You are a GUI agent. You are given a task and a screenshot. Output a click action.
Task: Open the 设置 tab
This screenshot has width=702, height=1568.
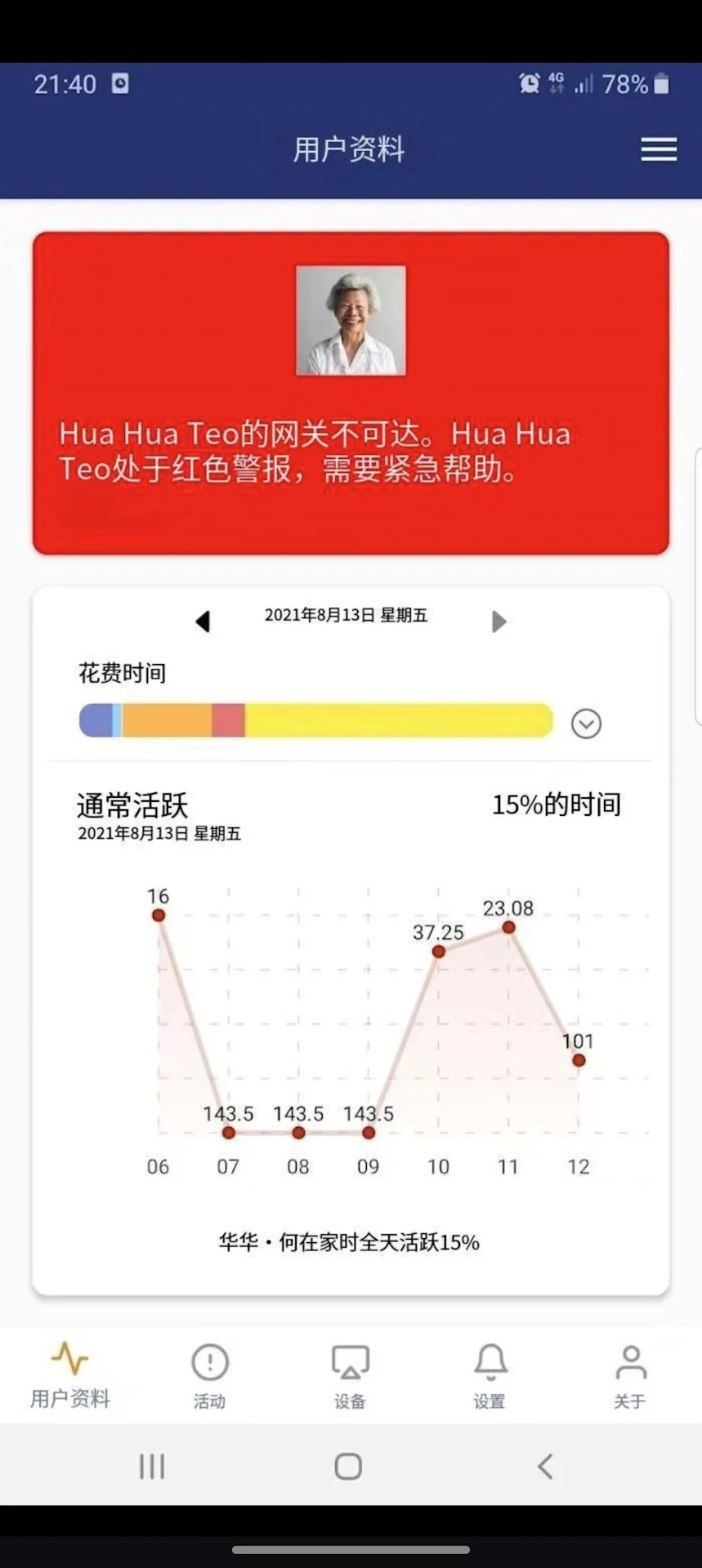pyautogui.click(x=490, y=1376)
